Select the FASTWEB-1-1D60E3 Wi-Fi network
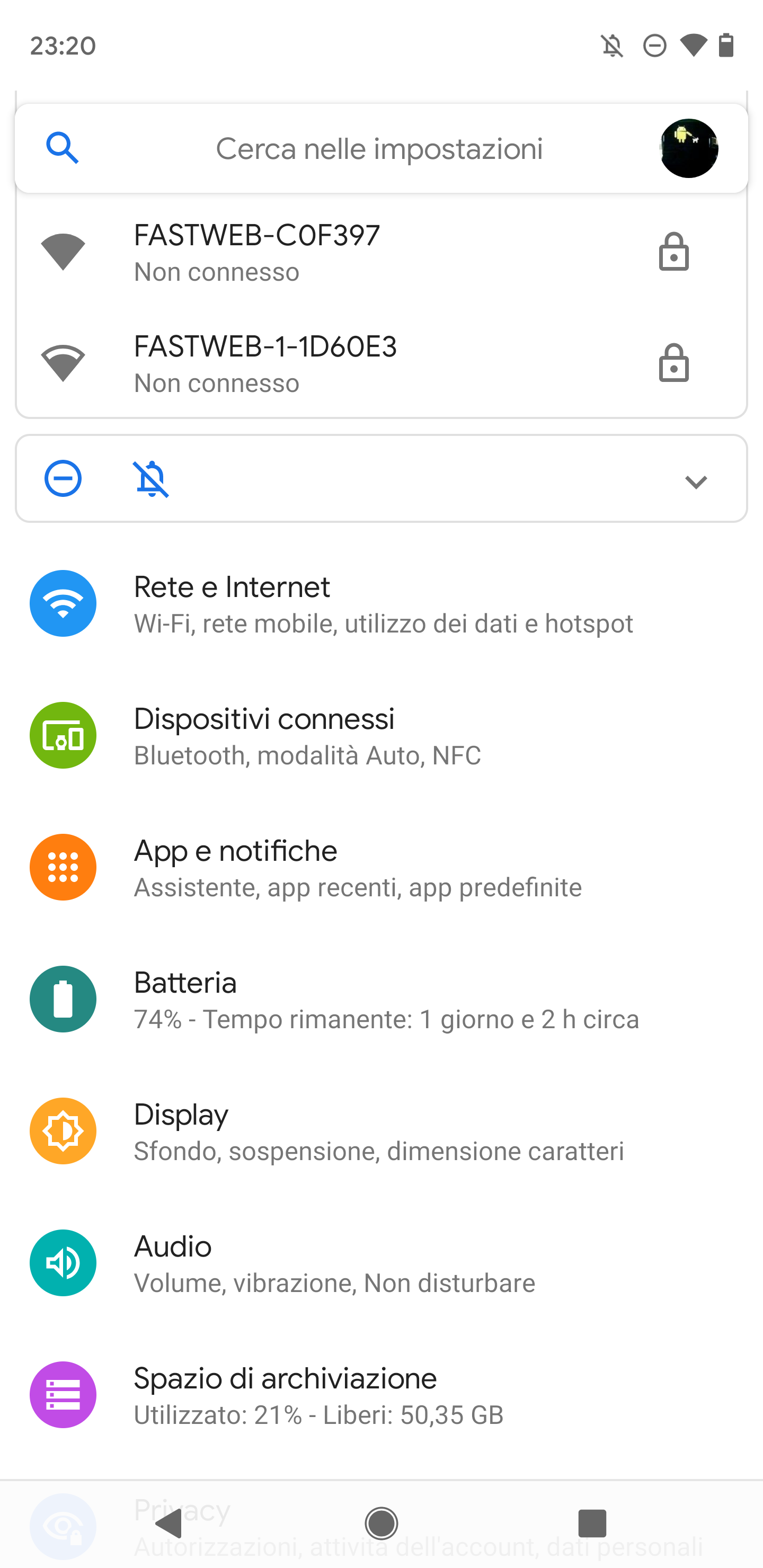Image resolution: width=763 pixels, height=1568 pixels. click(x=381, y=363)
